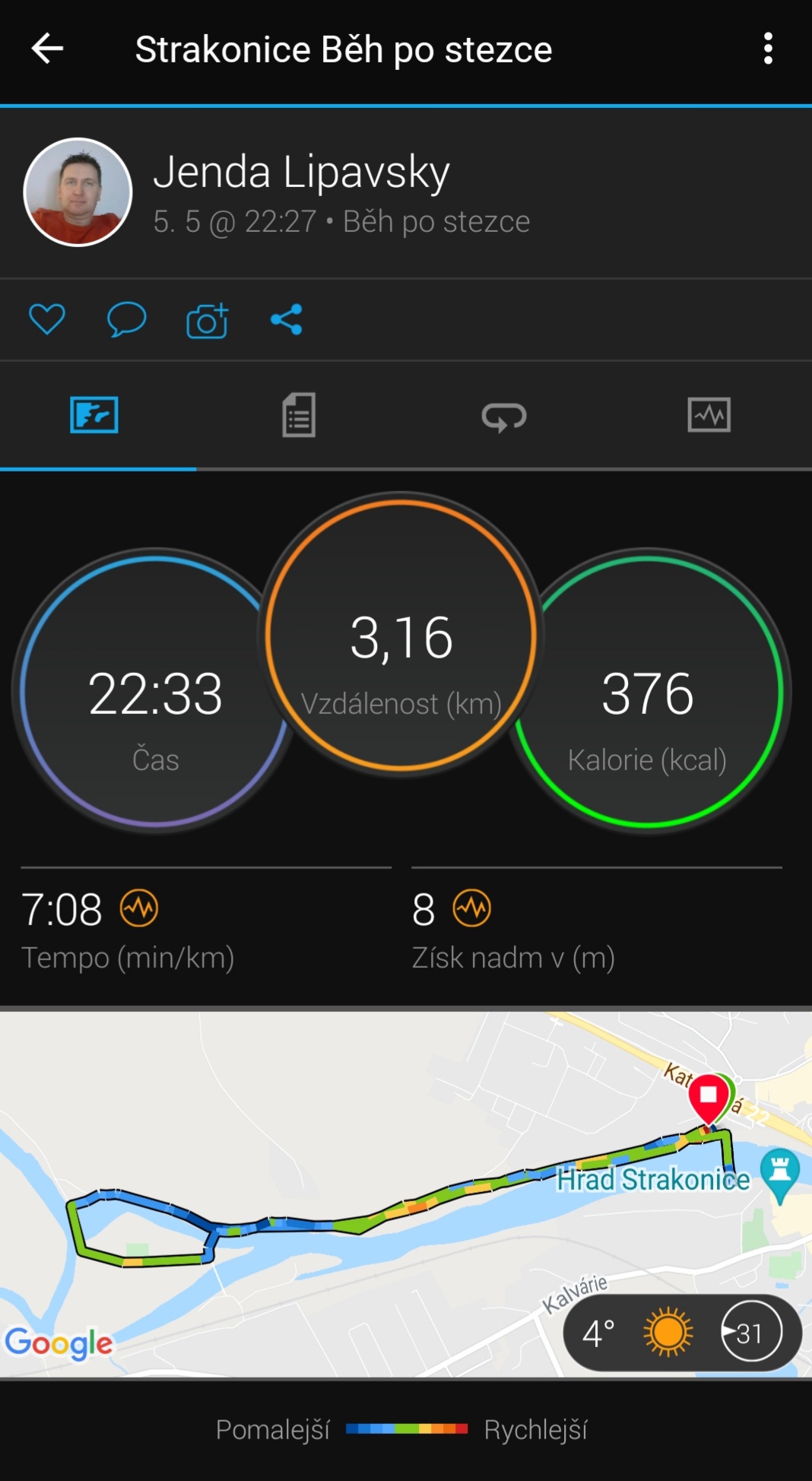Viewport: 812px width, 1481px height.
Task: Add a photo with the camera icon
Action: point(207,320)
